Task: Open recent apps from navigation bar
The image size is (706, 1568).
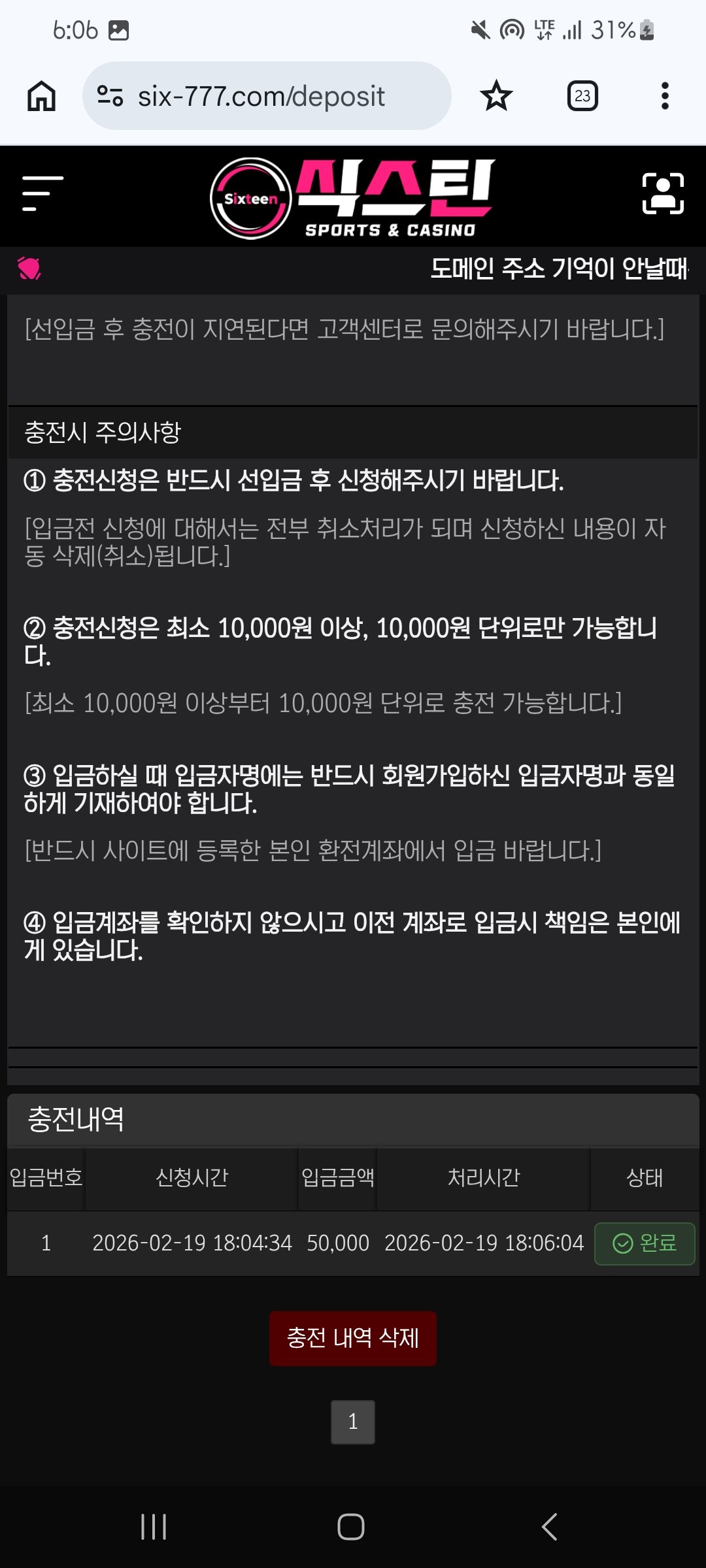Action: [x=154, y=1527]
